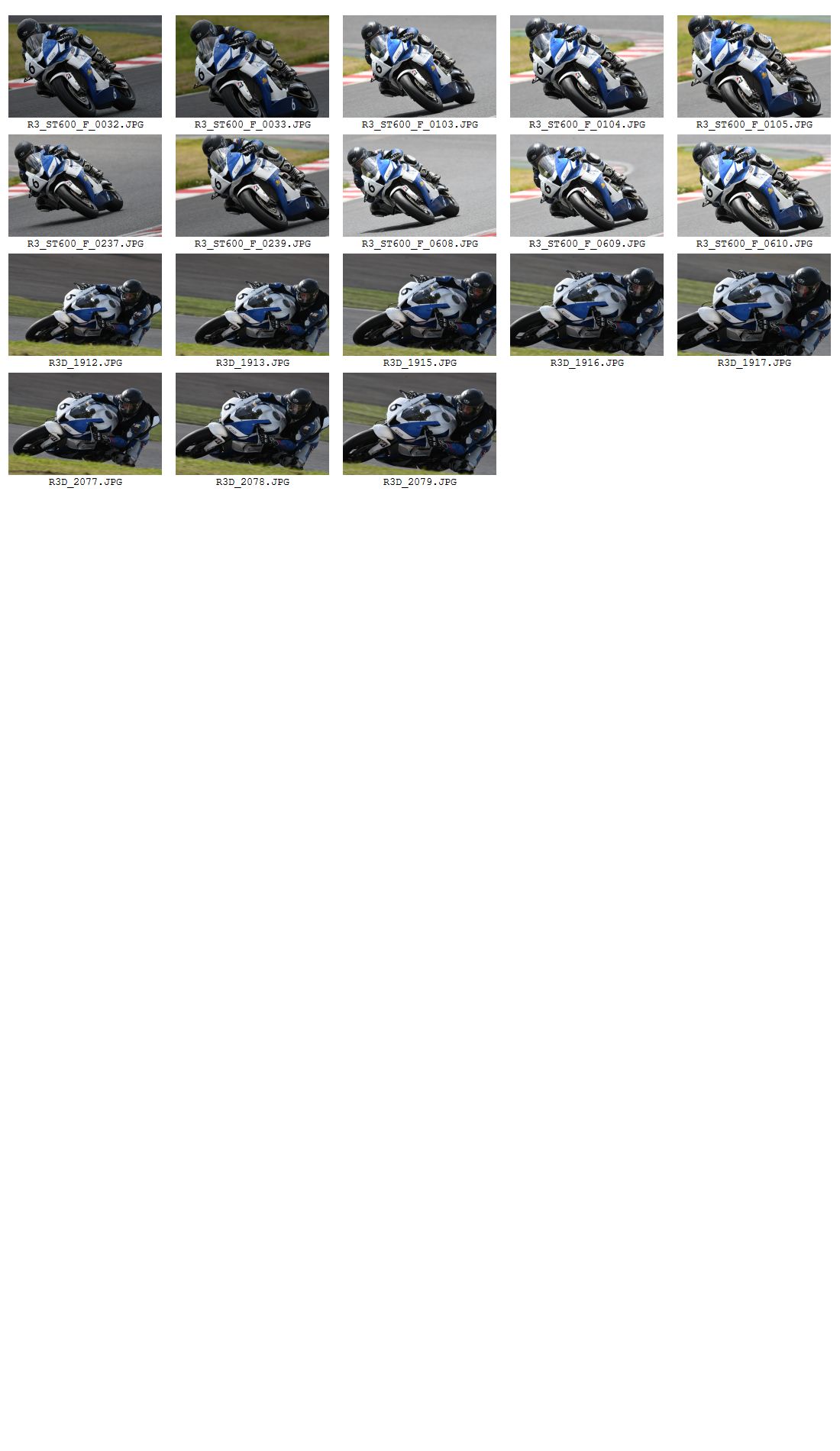View thumbnail R3_ST600_F_0237.JPG
This screenshot has width=840, height=1451.
point(85,186)
